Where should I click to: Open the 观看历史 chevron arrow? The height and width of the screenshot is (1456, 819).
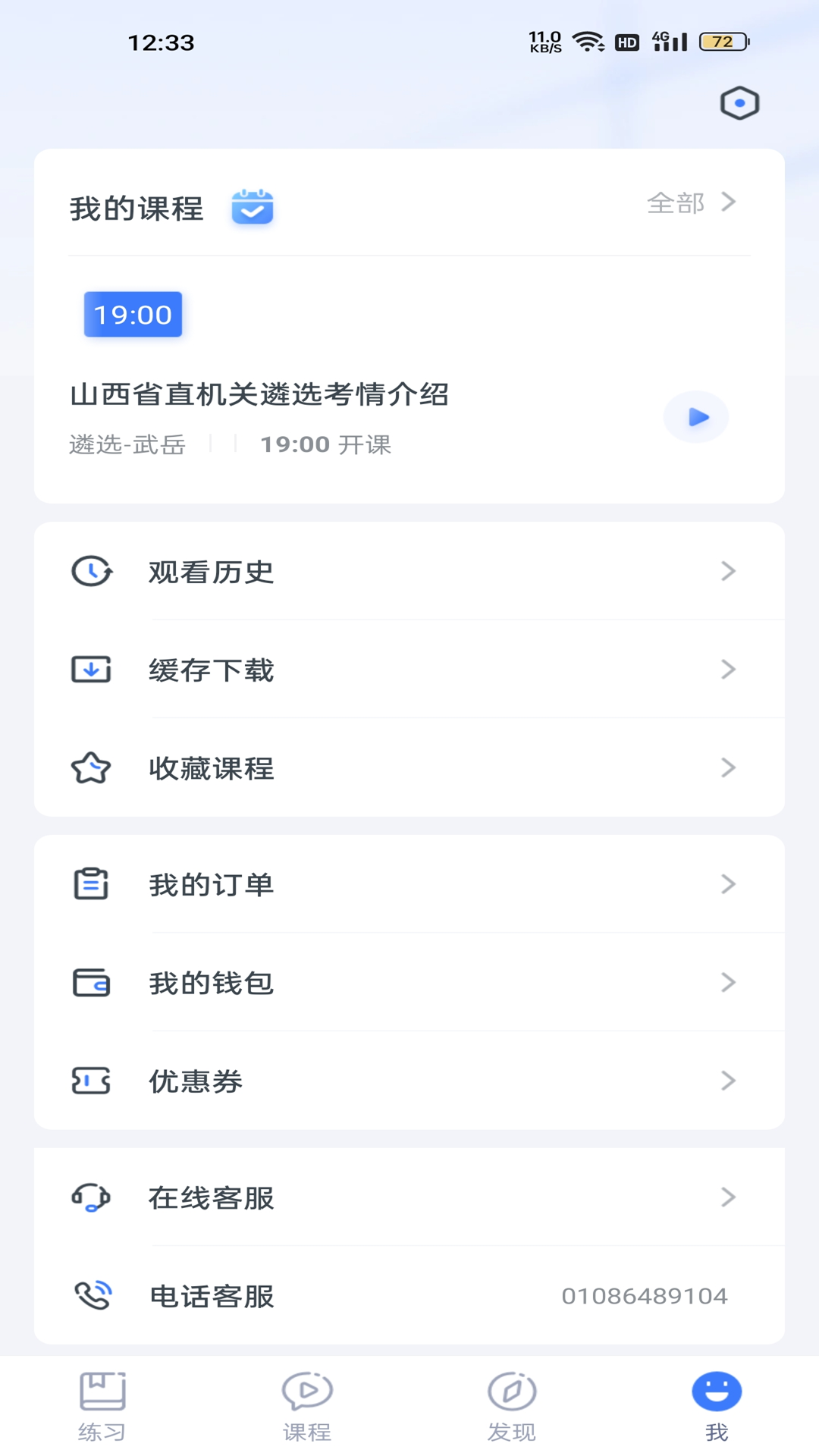coord(729,571)
